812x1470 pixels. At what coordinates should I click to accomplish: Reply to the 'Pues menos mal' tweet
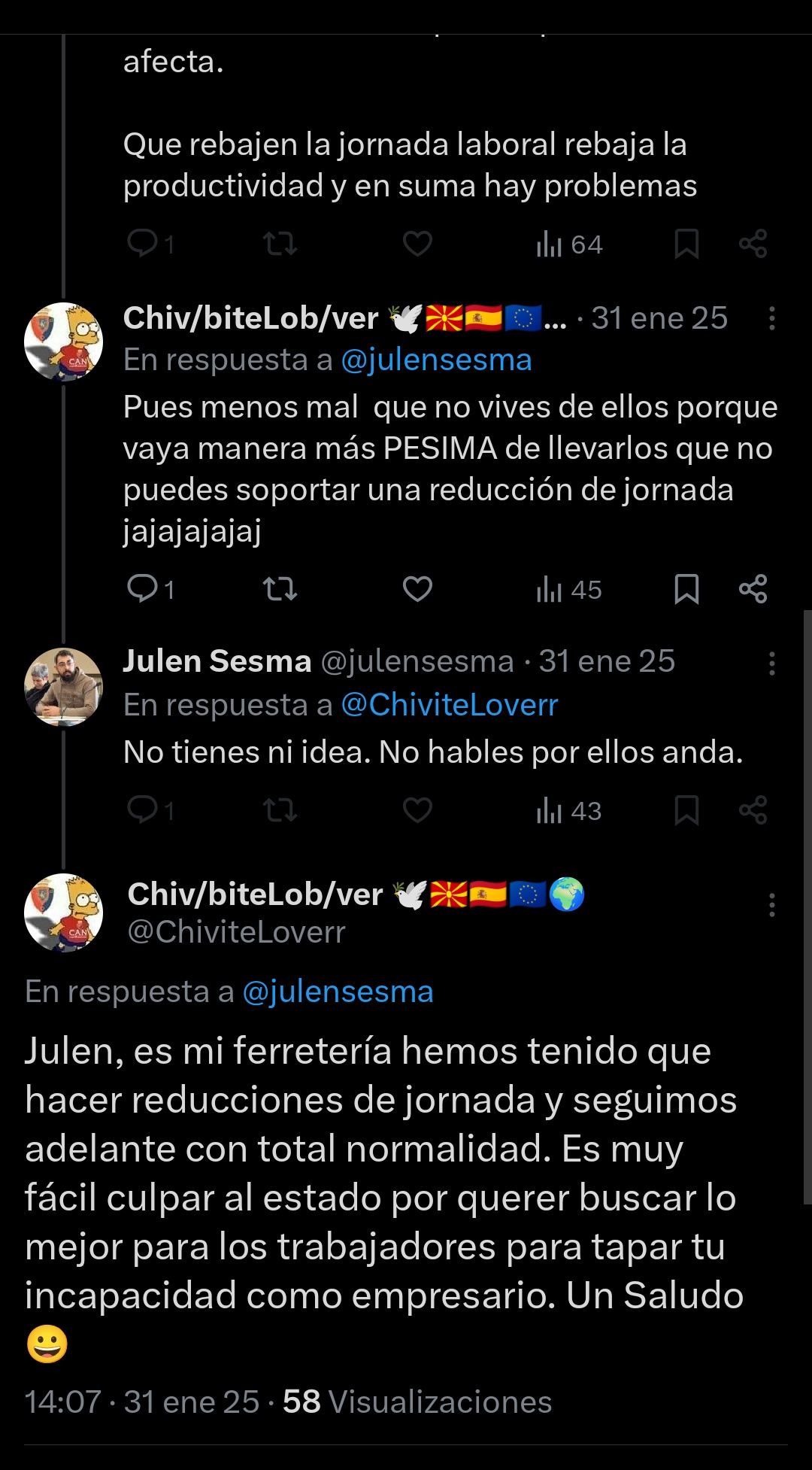143,588
